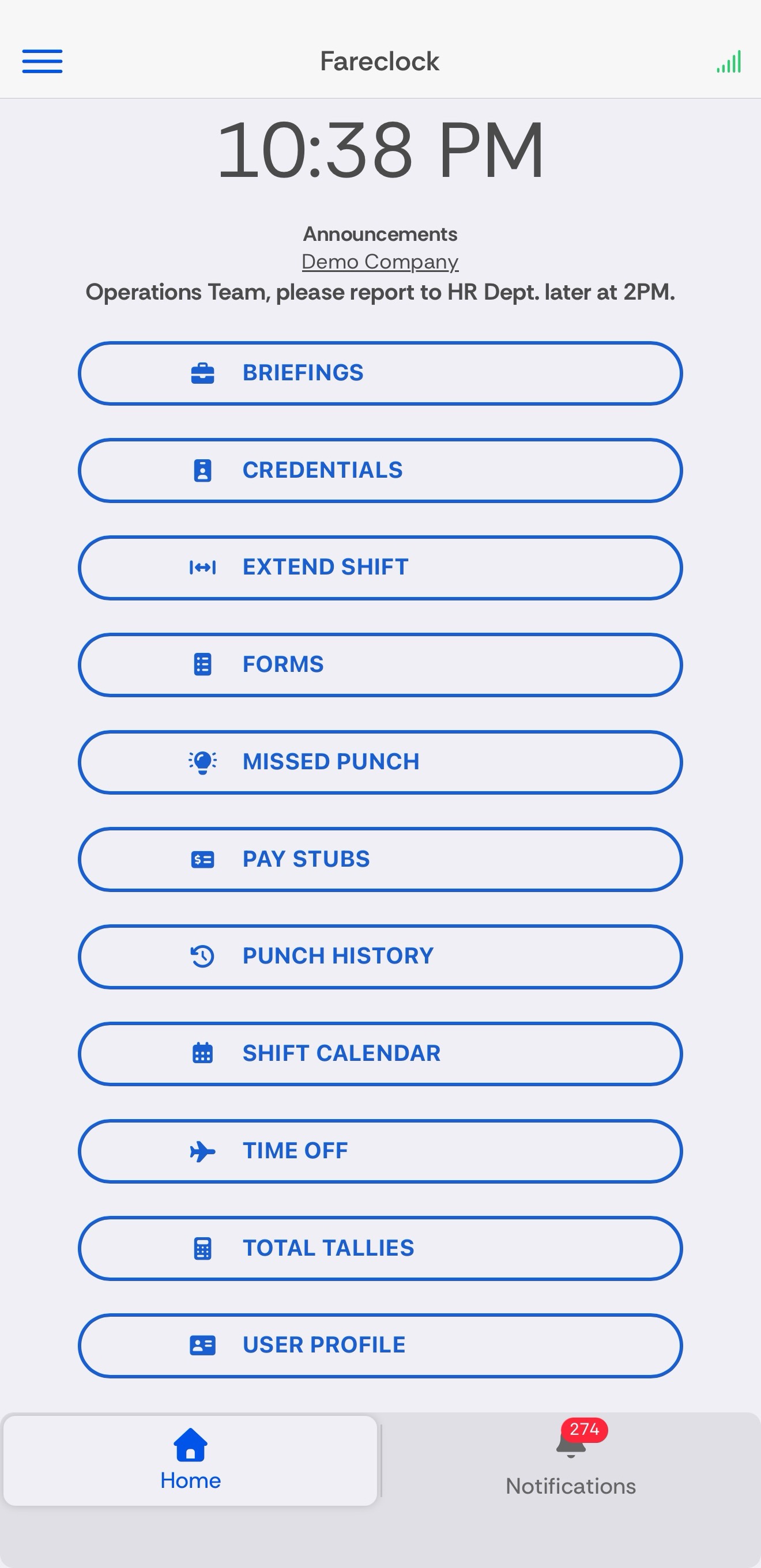Screen dimensions: 761x1568
Task: View Pay Stubs
Action: (380, 859)
